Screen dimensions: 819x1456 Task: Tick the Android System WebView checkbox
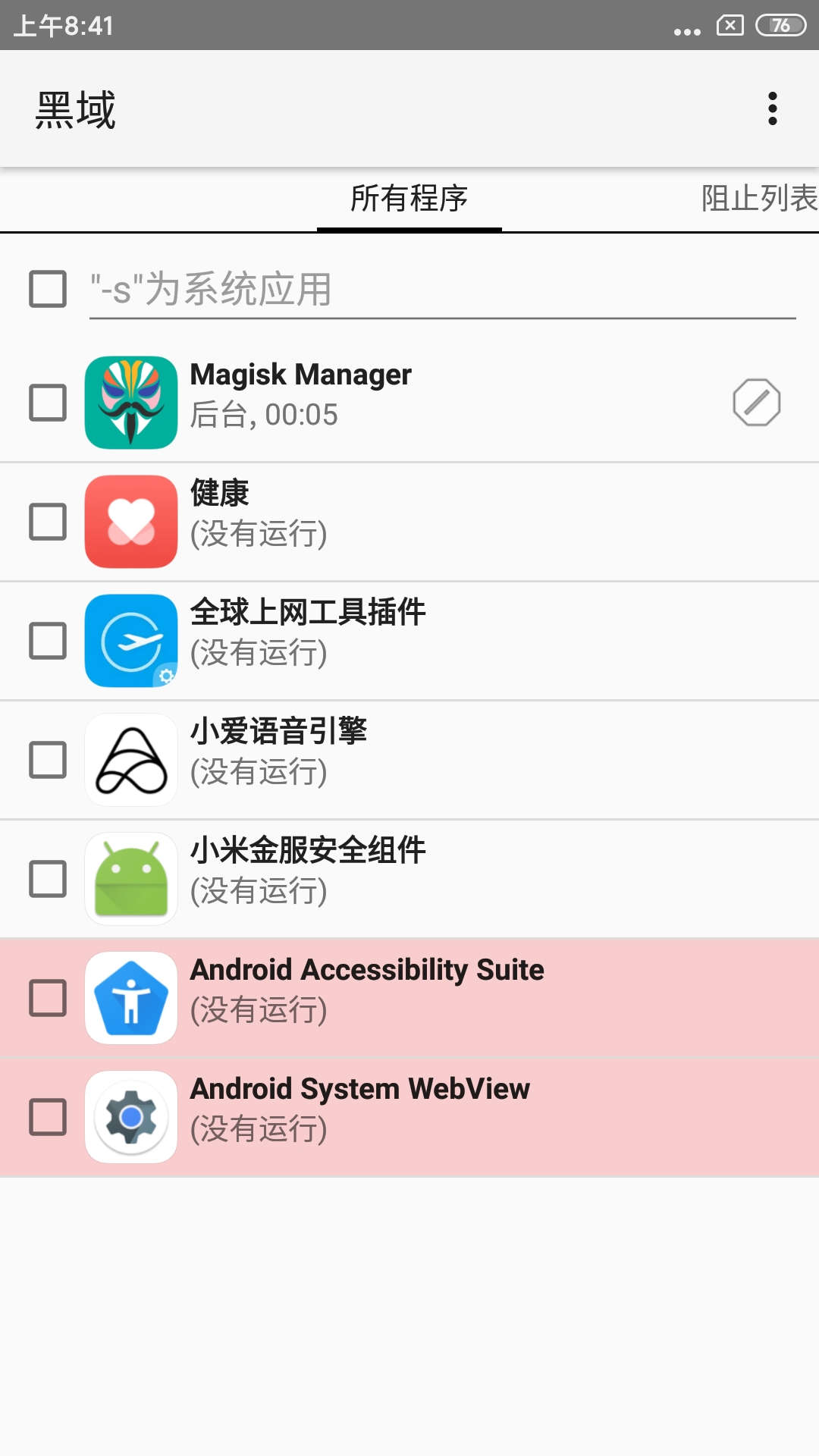(x=48, y=1117)
